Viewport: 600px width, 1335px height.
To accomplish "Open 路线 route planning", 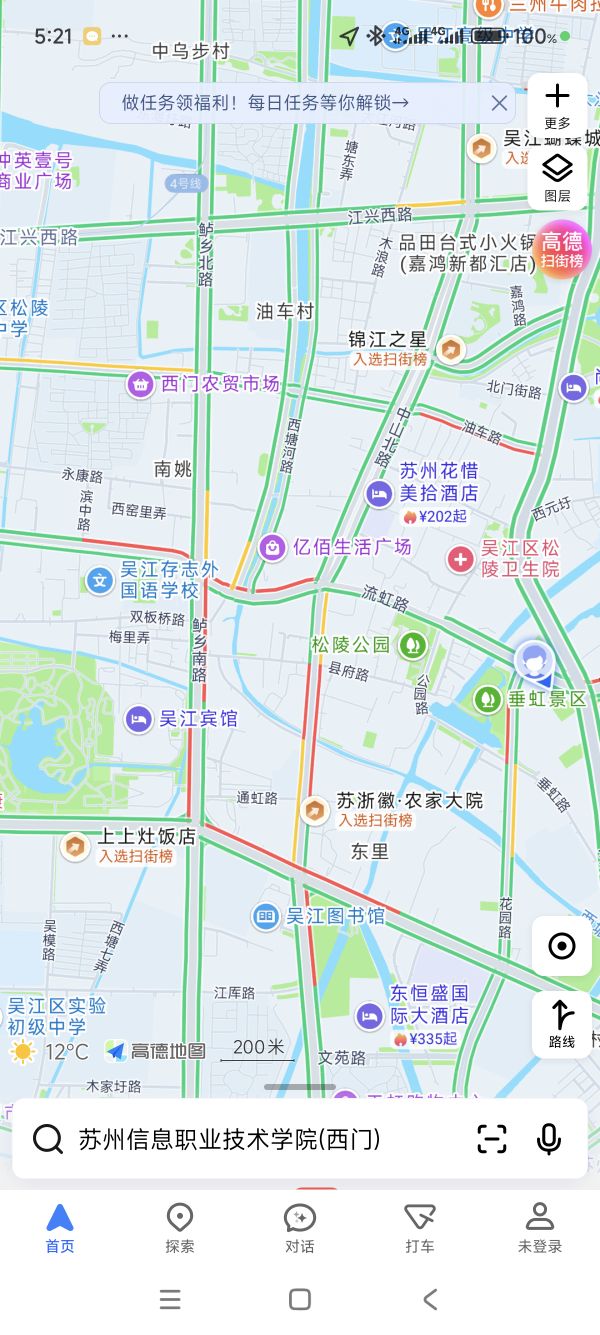I will (562, 1023).
